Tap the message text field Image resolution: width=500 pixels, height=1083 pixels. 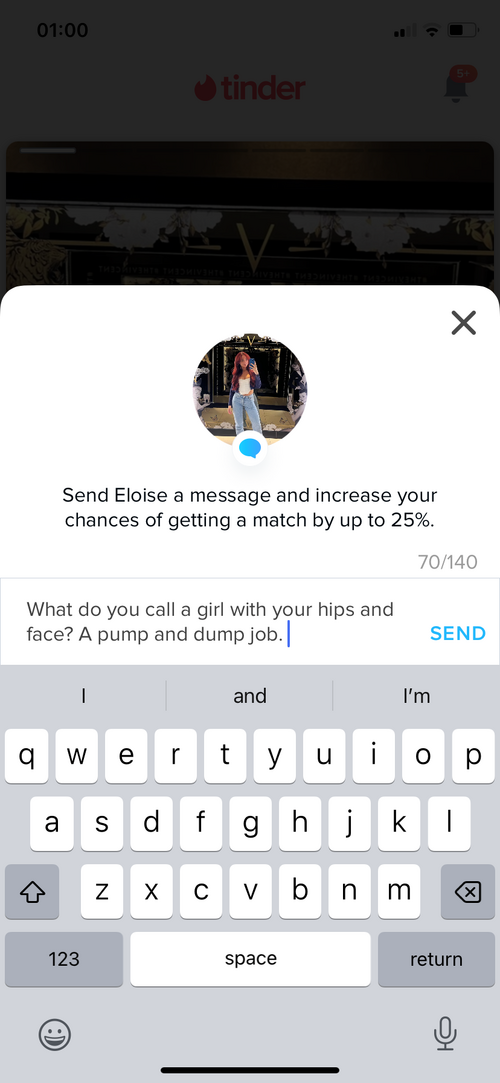click(221, 622)
